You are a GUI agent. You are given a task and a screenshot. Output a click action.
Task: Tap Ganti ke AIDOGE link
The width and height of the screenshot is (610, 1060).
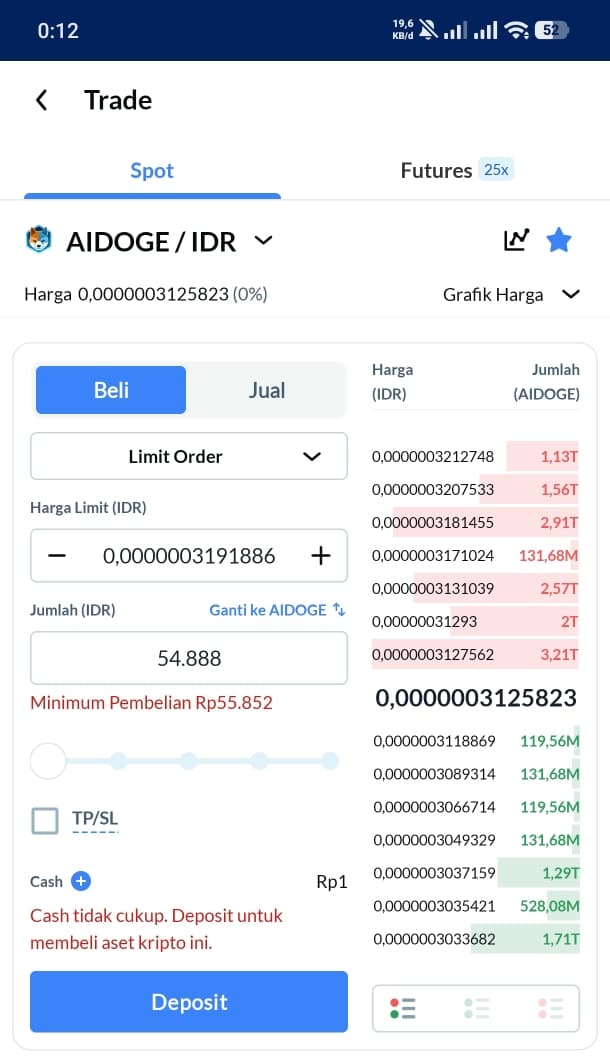[277, 610]
